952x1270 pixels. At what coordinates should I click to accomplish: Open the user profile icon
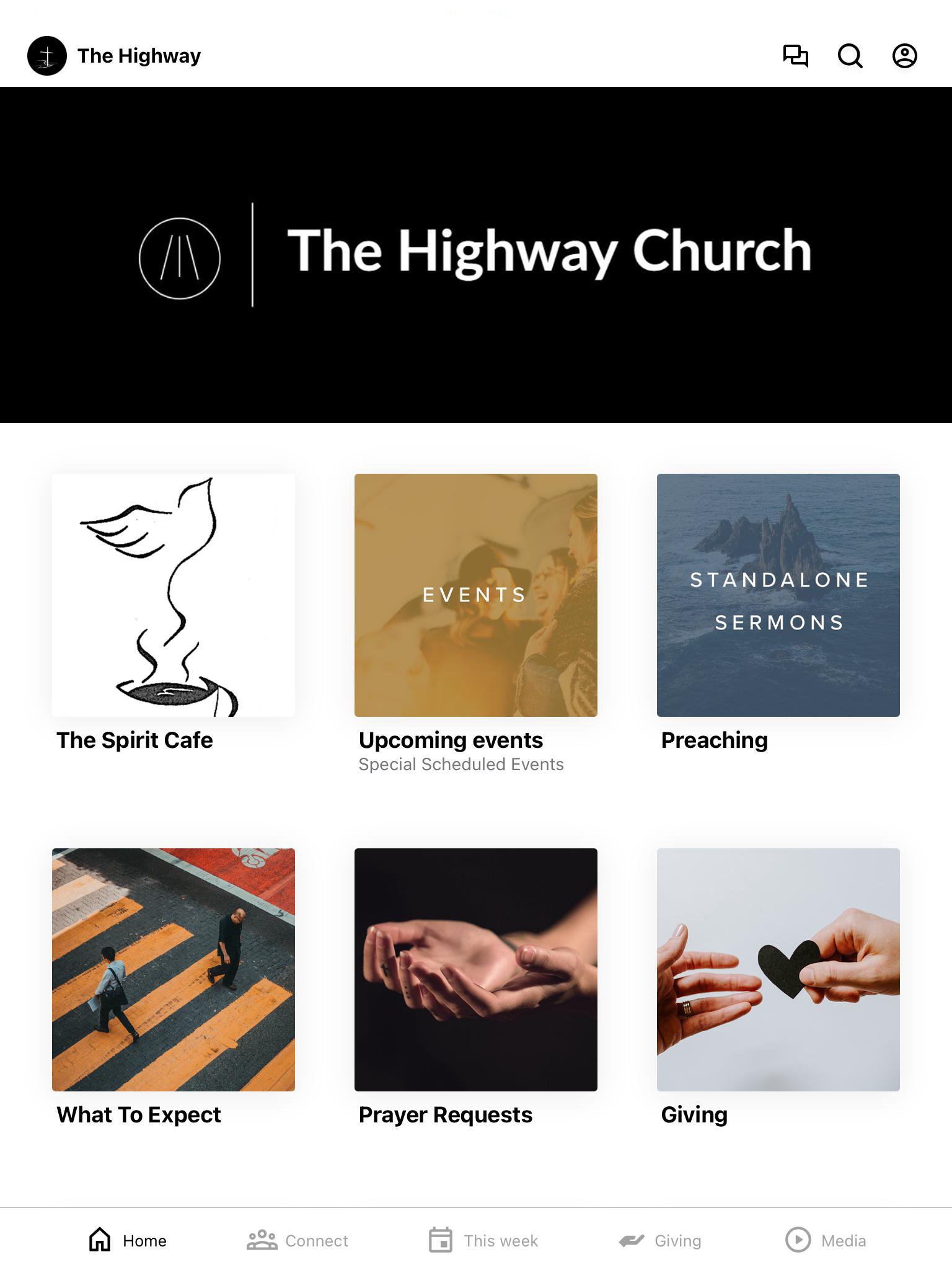pyautogui.click(x=904, y=56)
